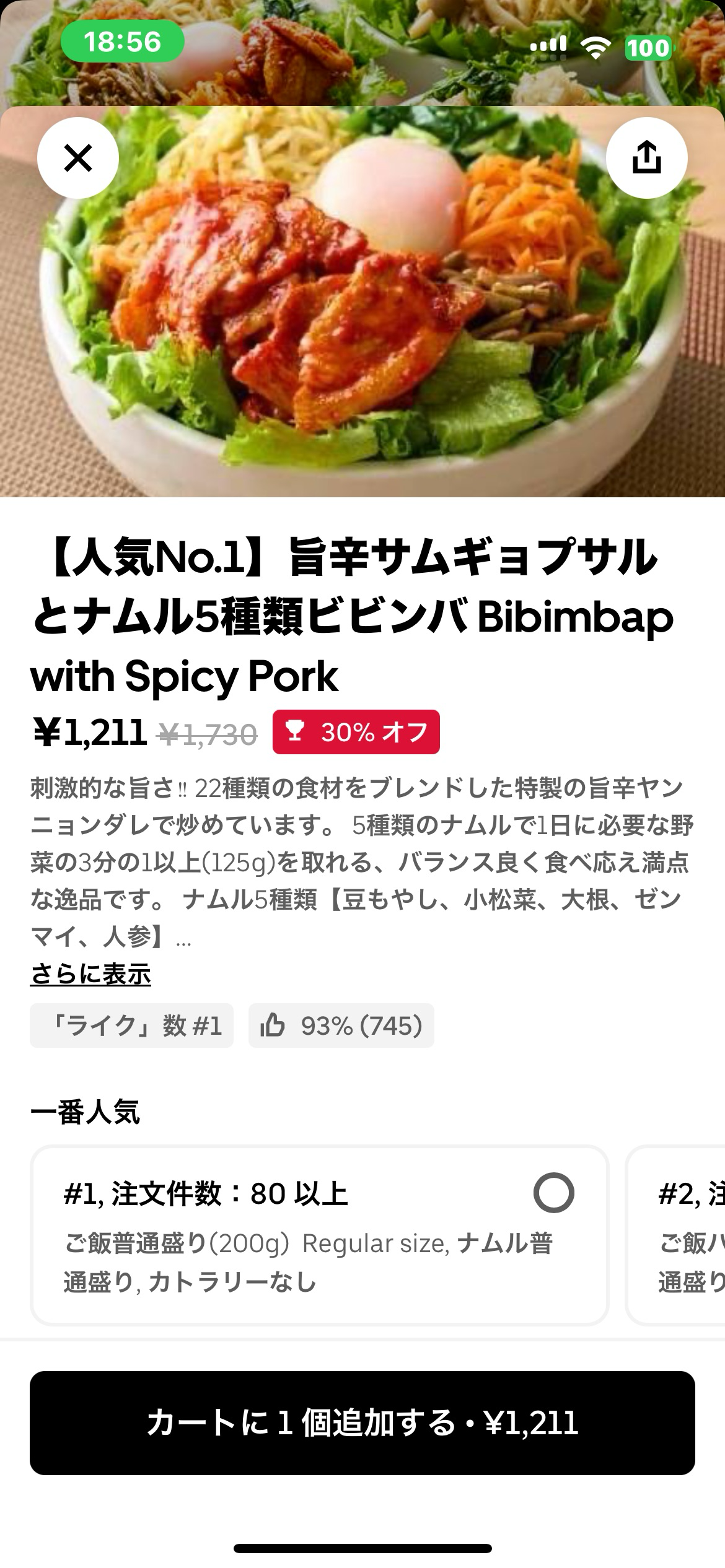725x1568 pixels.
Task: Open the #2 popular option card
Action: tap(682, 1235)
